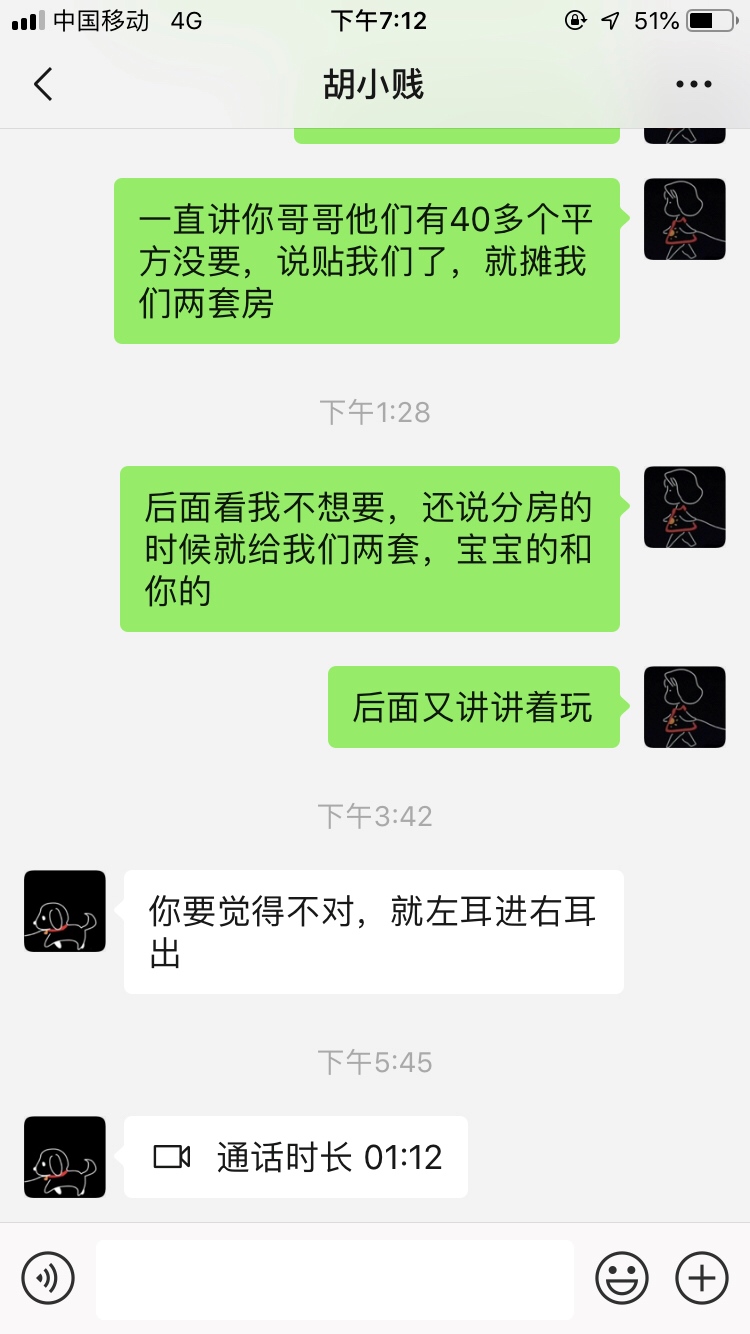Open the plus attachments panel
This screenshot has height=1334, width=750.
[702, 1278]
